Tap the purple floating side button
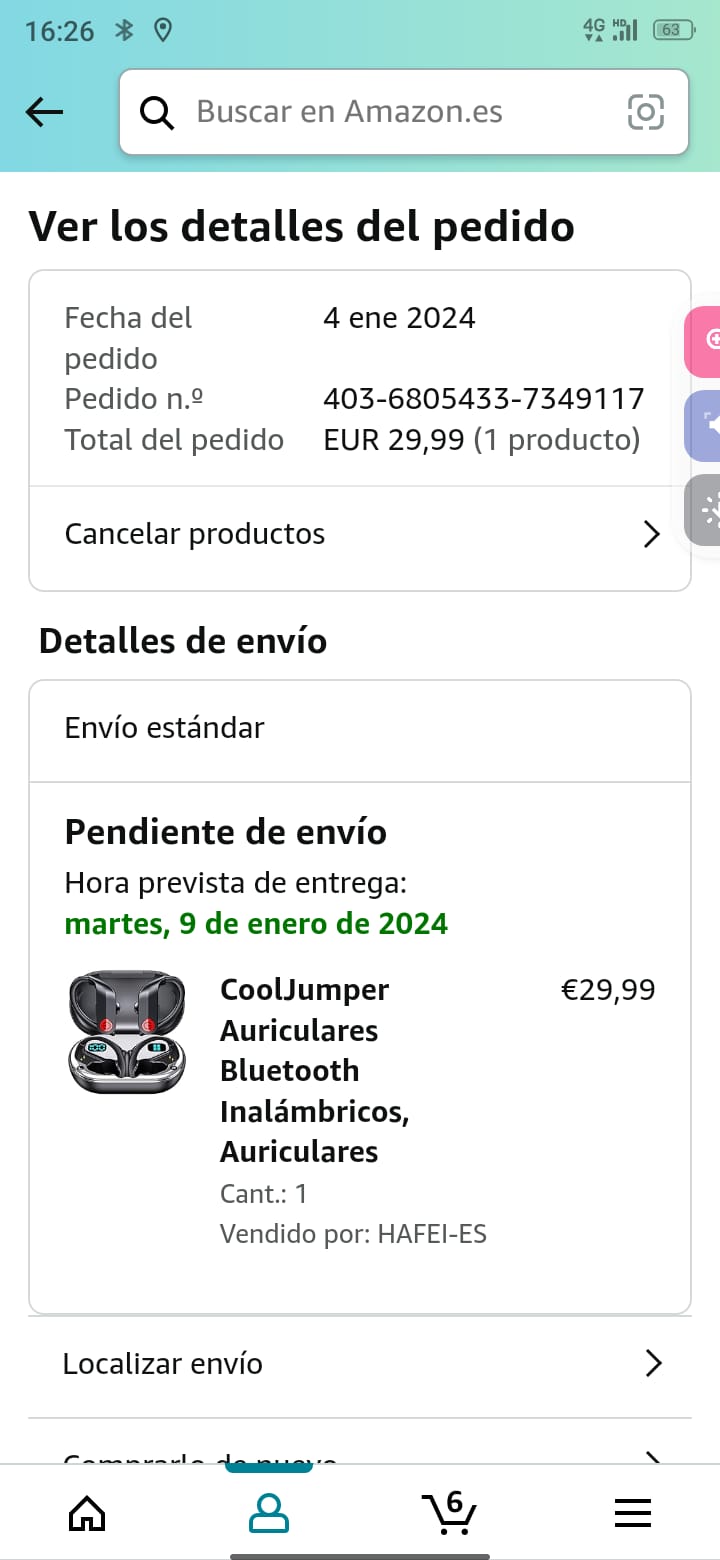Image resolution: width=720 pixels, height=1560 pixels. [x=704, y=425]
